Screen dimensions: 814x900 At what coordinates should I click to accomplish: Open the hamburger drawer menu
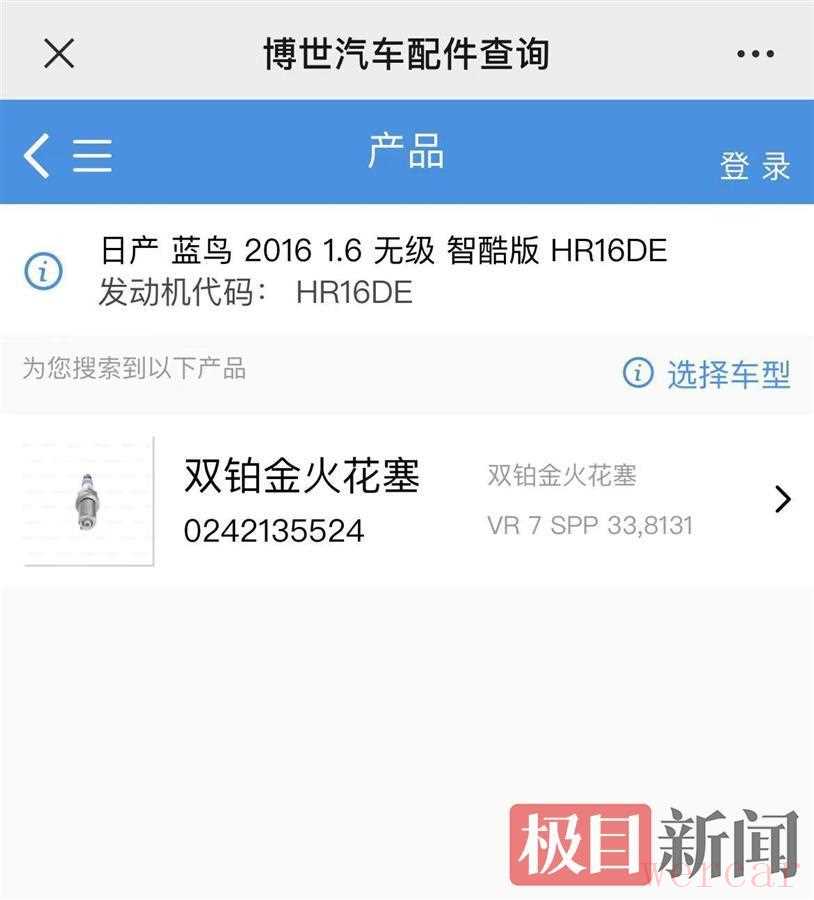pos(92,156)
